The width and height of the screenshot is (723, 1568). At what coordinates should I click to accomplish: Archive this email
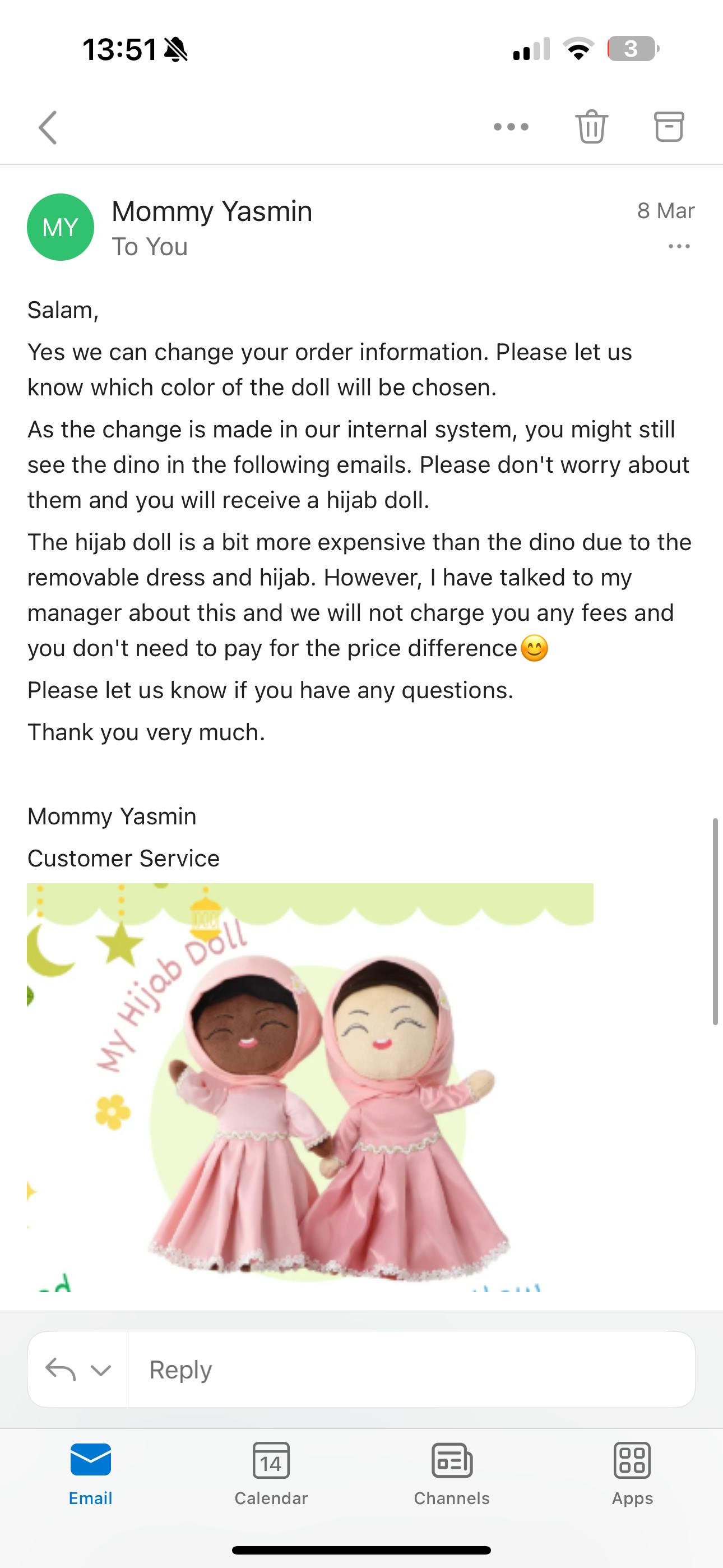tap(669, 127)
